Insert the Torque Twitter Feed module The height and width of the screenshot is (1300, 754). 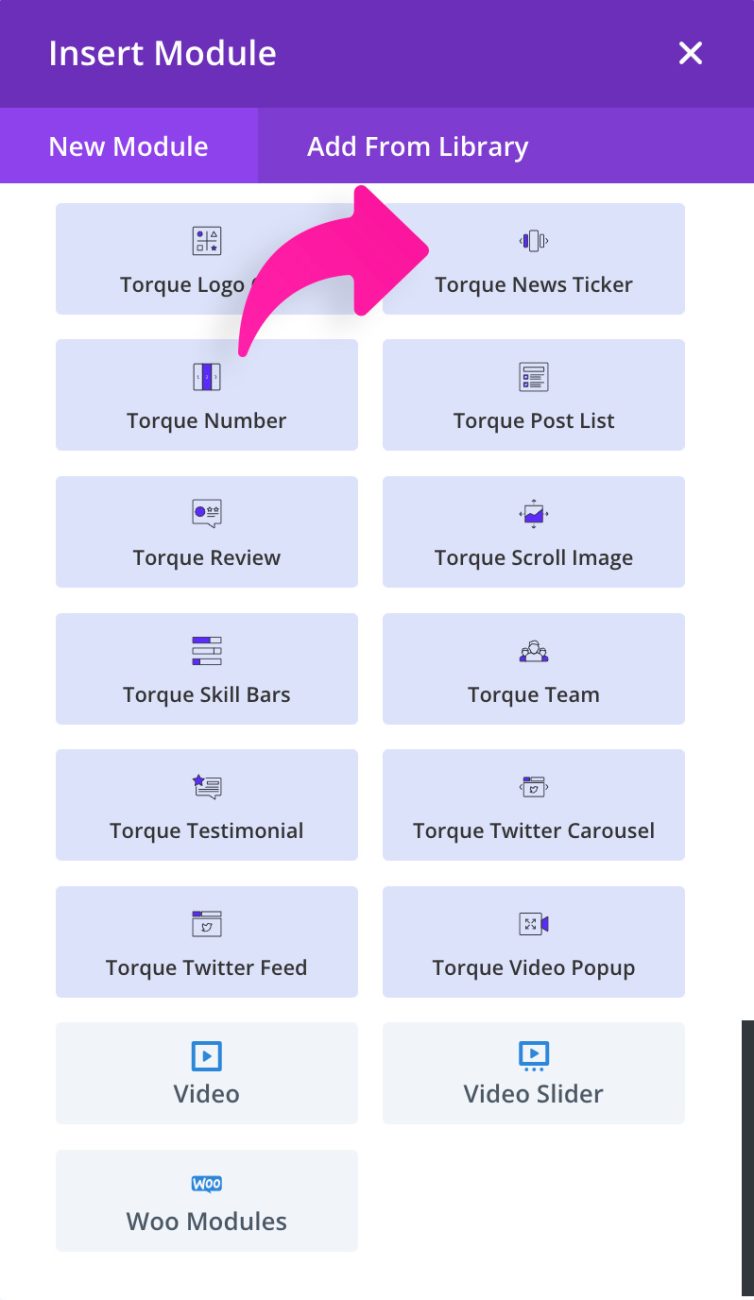(206, 942)
